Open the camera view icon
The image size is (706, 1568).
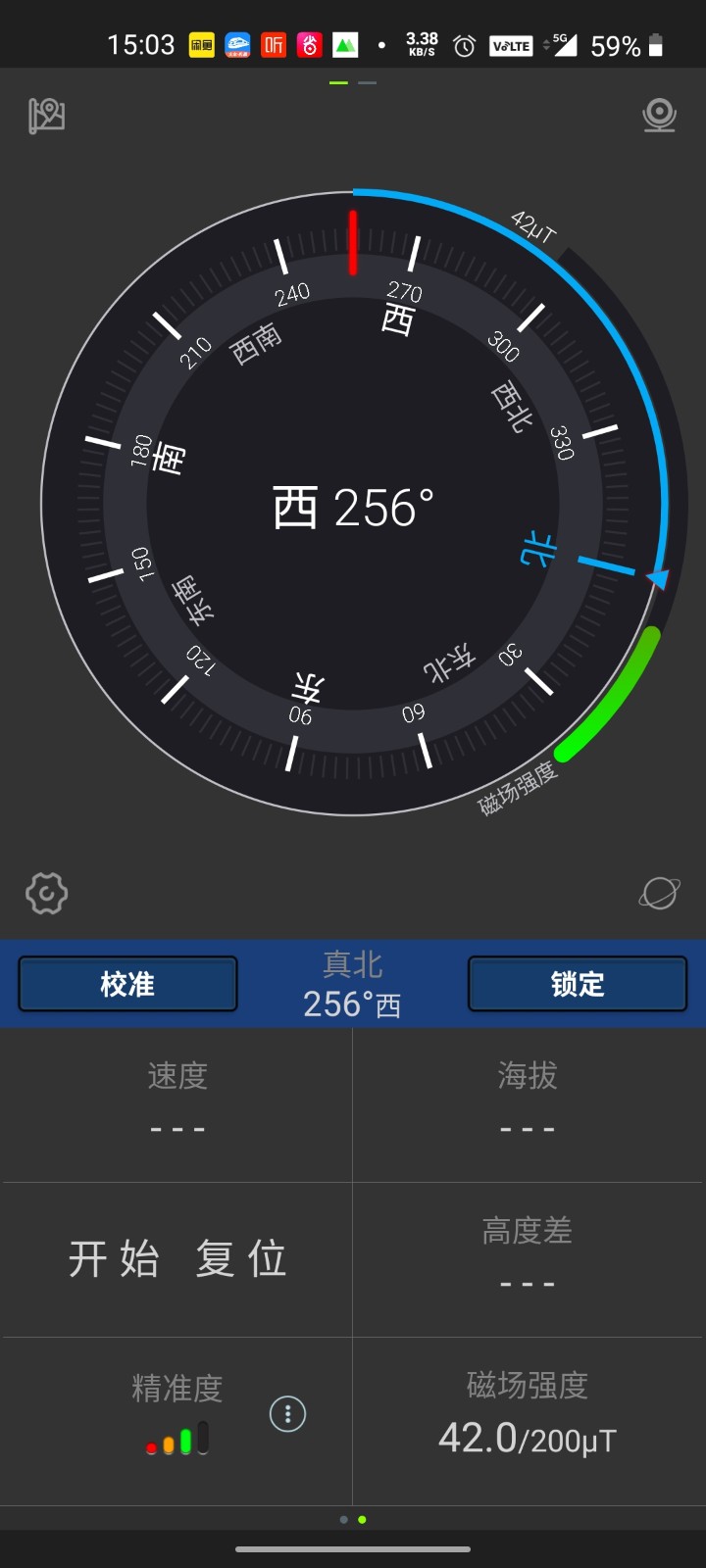(659, 116)
